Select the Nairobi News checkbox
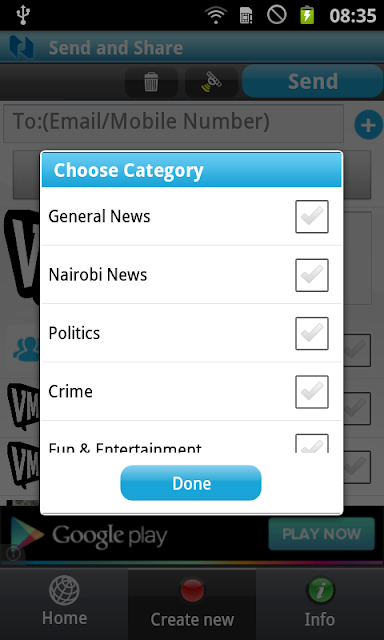Screen dimensions: 384x640 click(312, 275)
